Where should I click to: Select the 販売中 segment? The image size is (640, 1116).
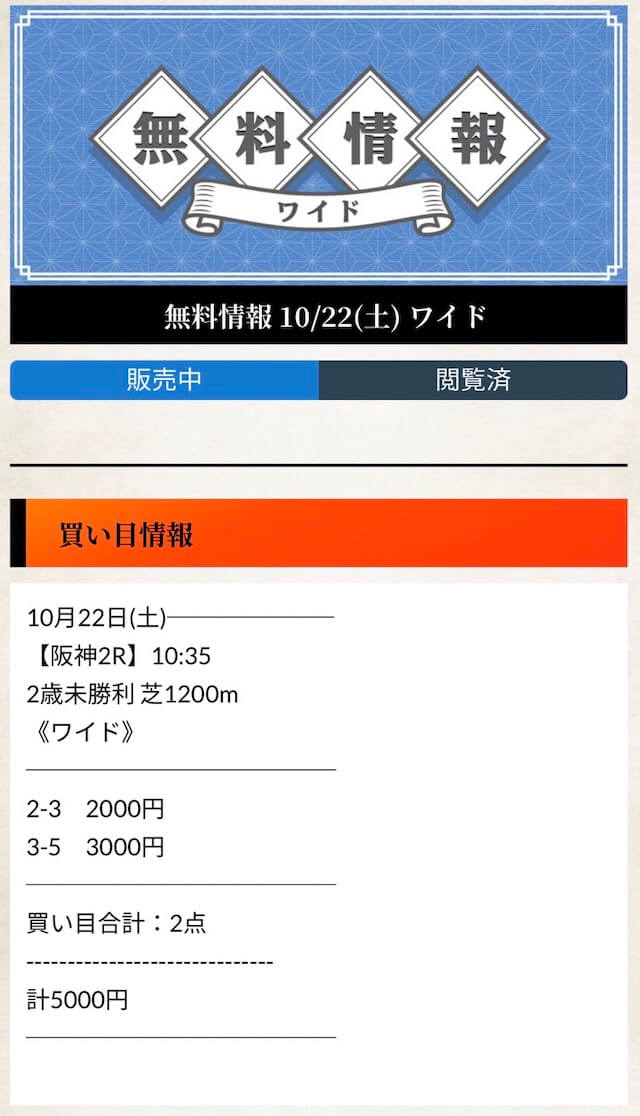164,380
